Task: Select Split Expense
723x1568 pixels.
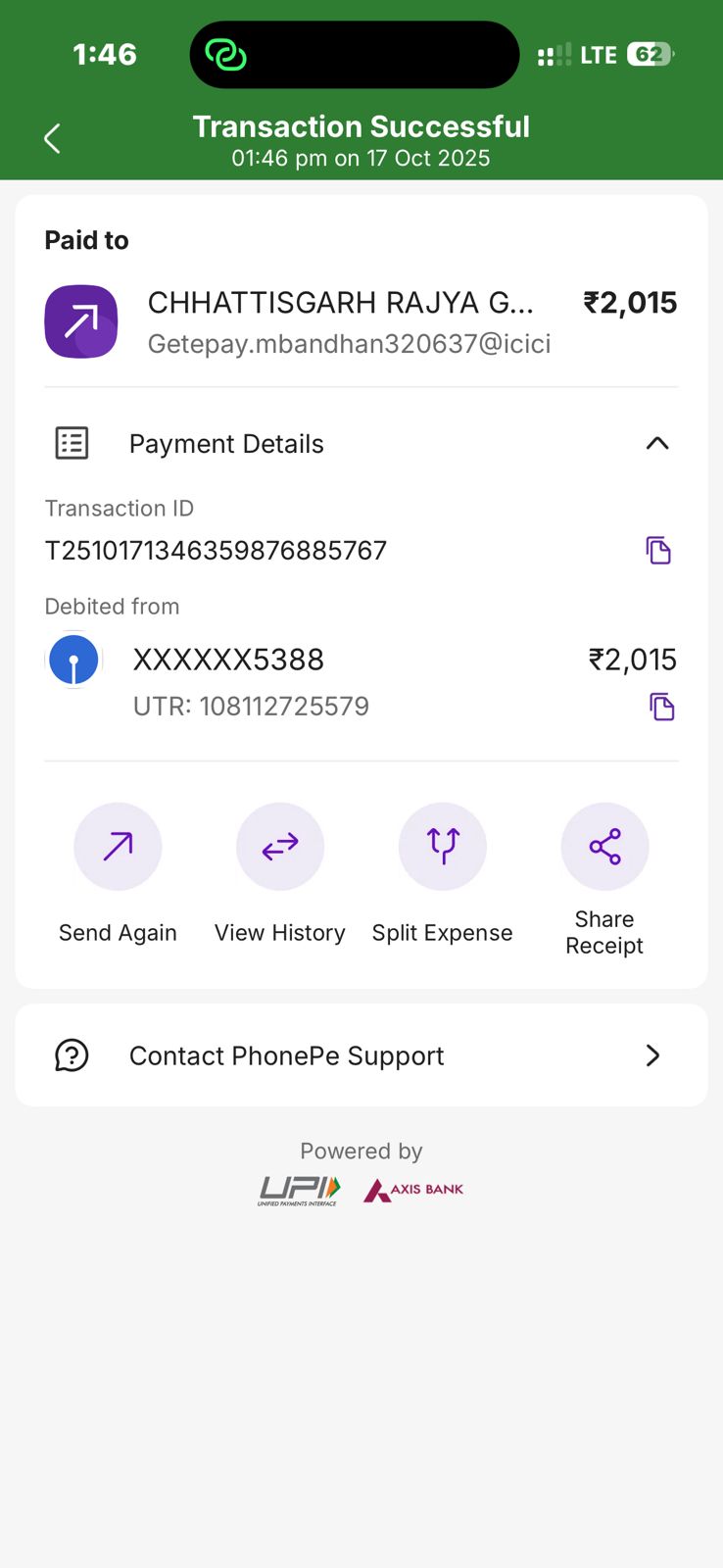Action: 442,847
